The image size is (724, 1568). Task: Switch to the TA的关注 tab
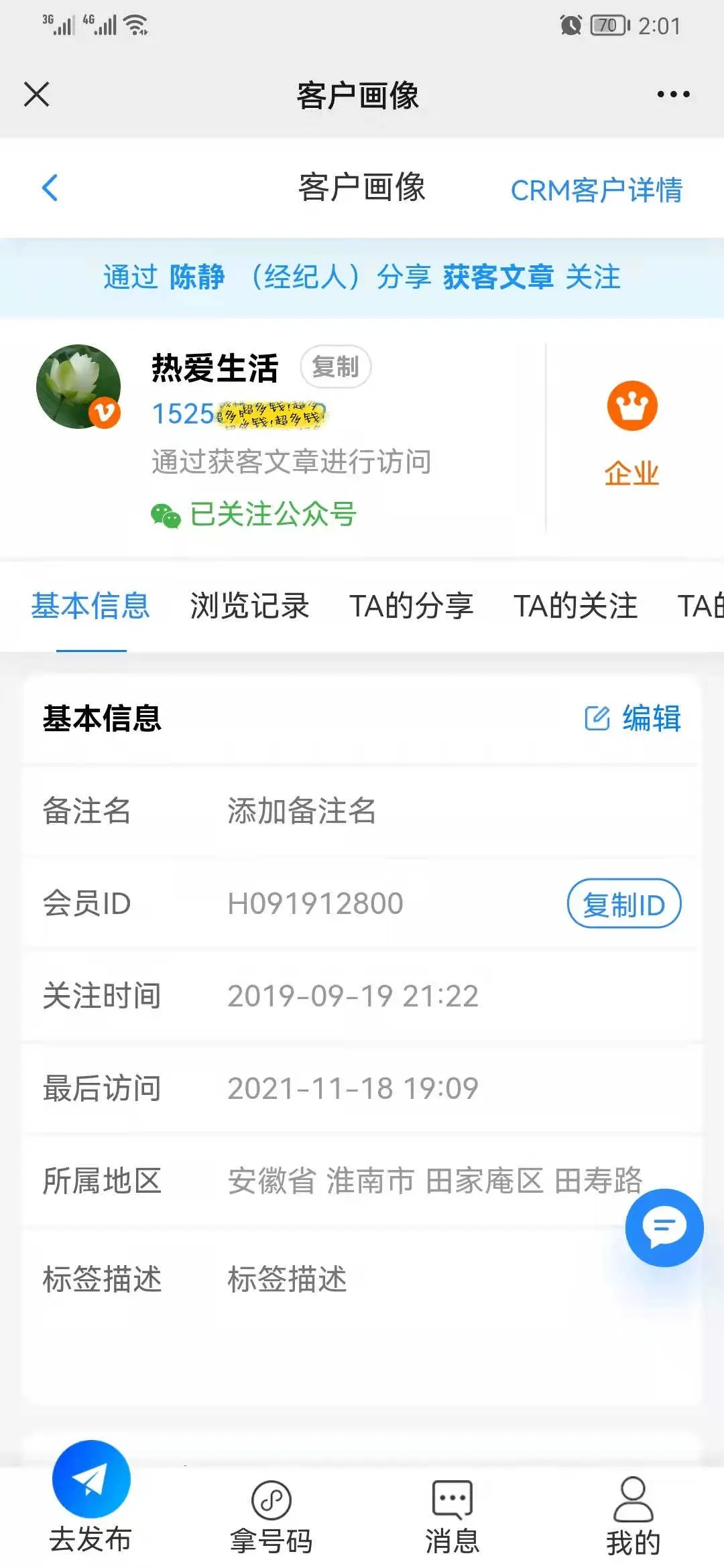click(x=575, y=606)
